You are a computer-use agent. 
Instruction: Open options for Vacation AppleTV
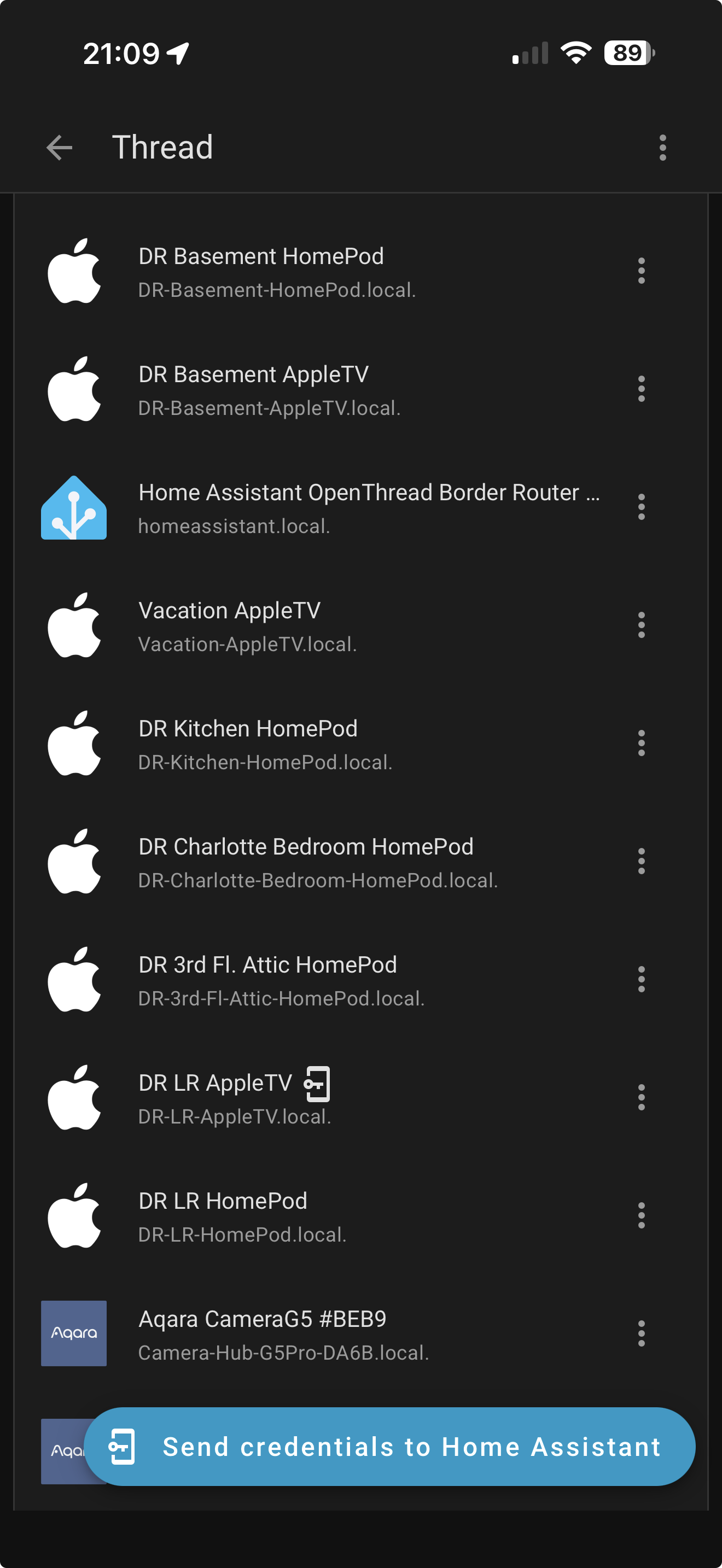pyautogui.click(x=641, y=625)
